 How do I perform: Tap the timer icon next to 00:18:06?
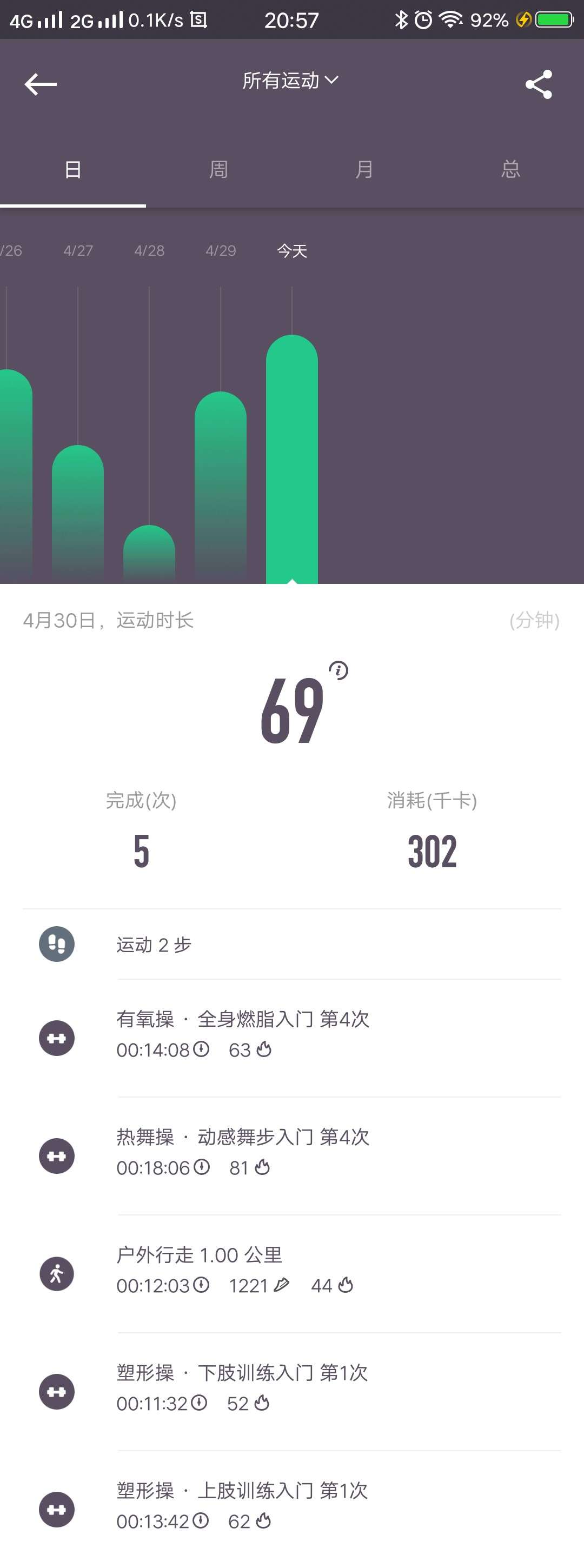[202, 1167]
